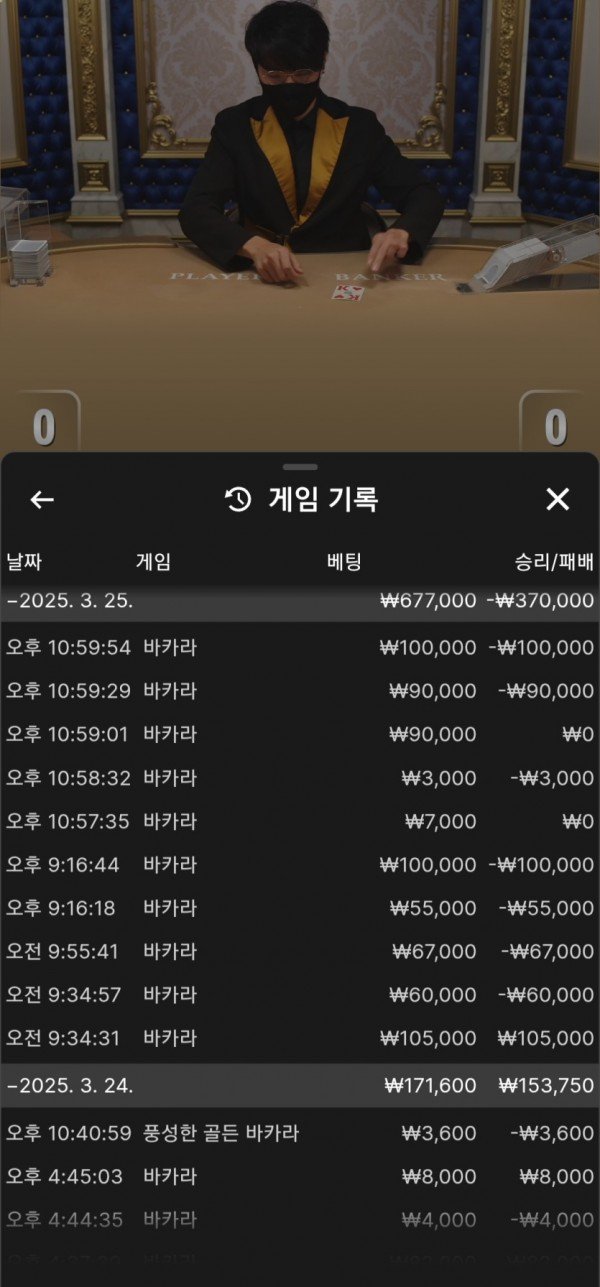600x1287 pixels.
Task: Open the 오후 9:16:18 baccarat record
Action: pyautogui.click(x=300, y=908)
